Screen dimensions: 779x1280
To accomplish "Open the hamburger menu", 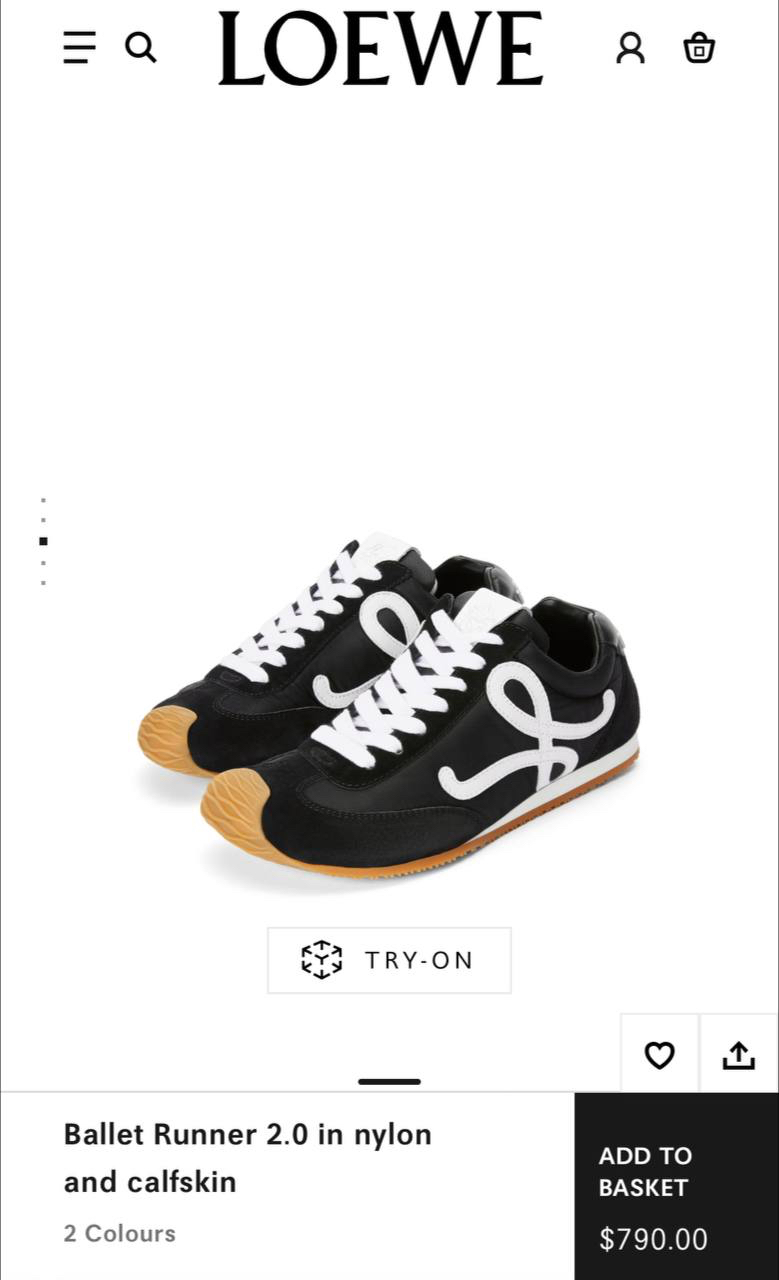I will point(79,47).
